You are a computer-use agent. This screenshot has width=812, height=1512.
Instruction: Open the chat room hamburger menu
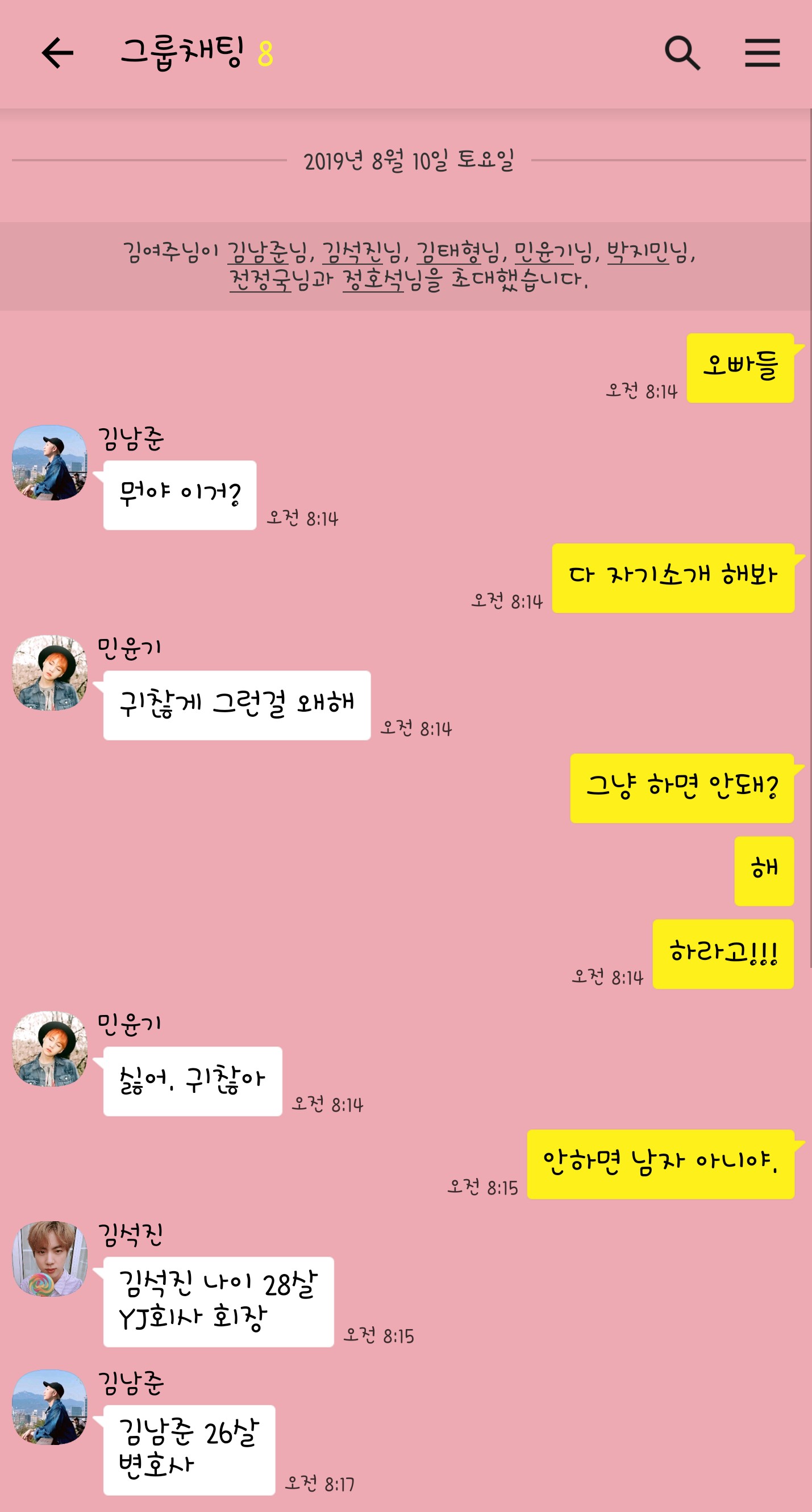(762, 53)
